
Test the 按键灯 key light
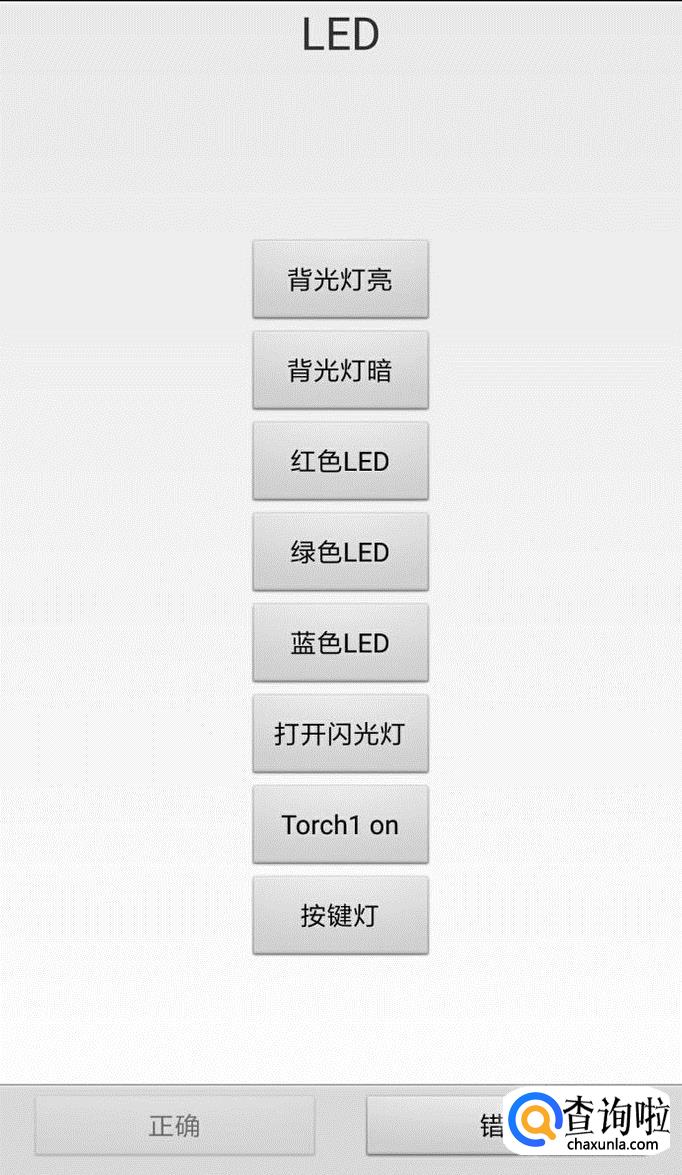[x=340, y=915]
